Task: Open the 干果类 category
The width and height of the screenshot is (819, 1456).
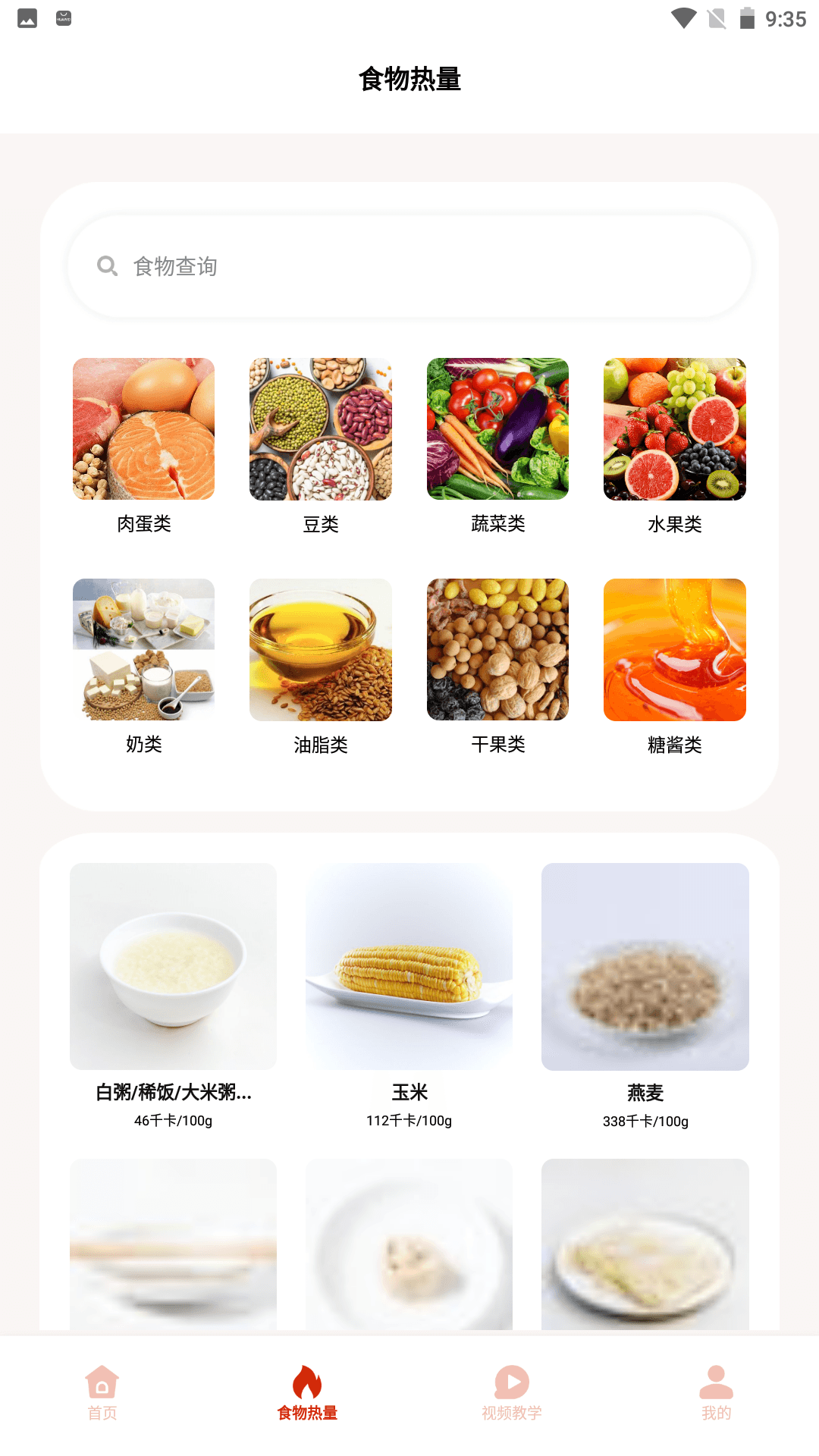Action: tap(497, 667)
